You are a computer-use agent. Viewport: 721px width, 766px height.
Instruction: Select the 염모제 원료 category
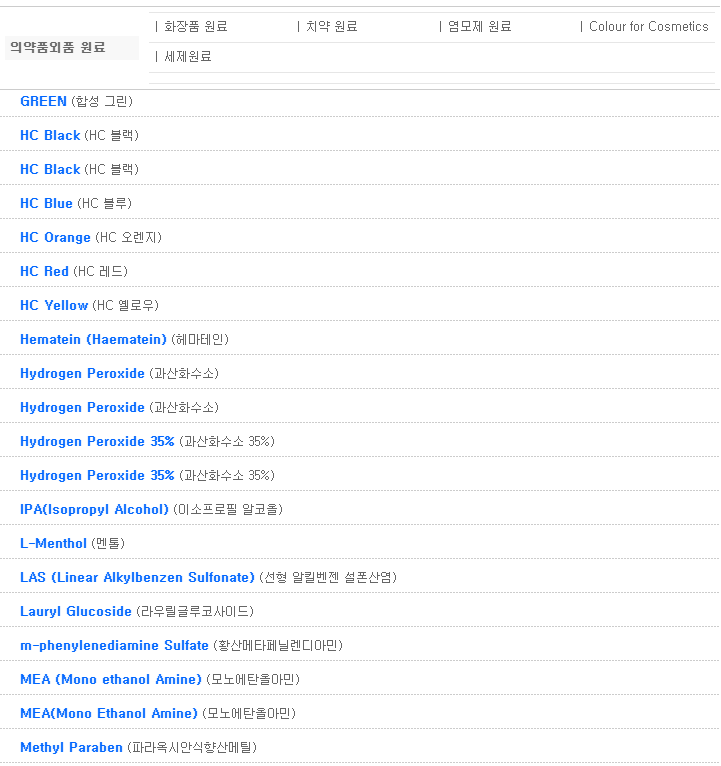click(x=479, y=27)
